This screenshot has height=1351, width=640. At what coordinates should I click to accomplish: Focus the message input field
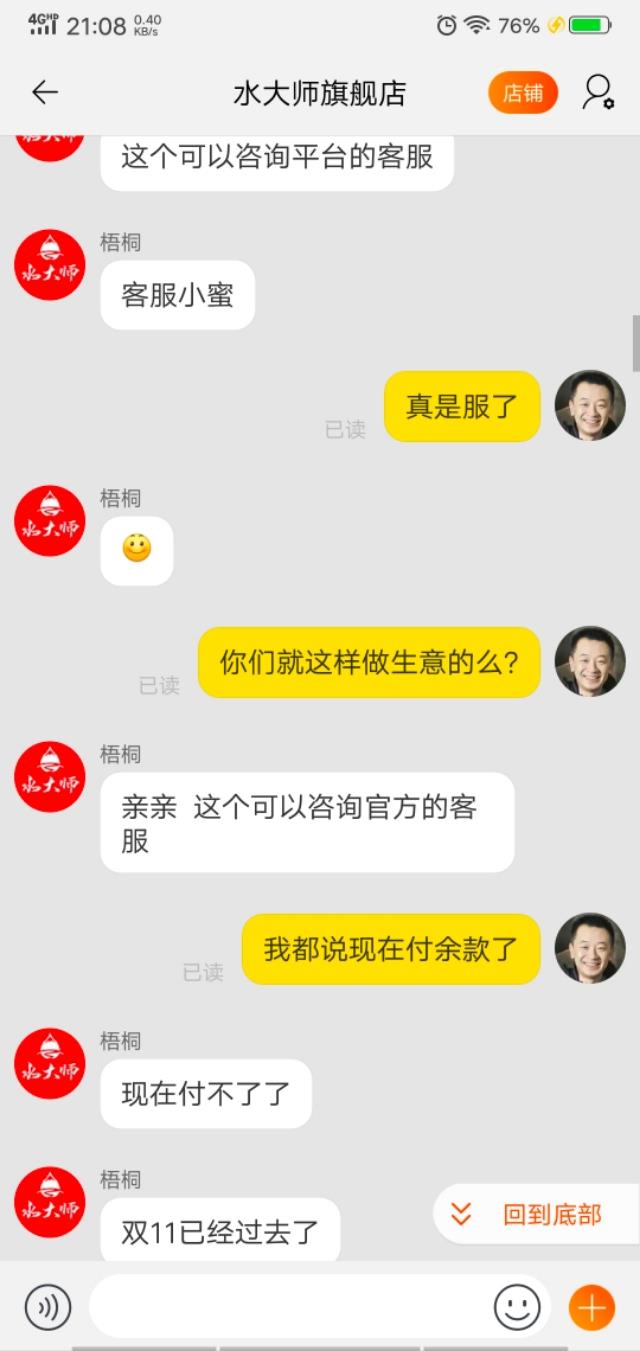290,1307
